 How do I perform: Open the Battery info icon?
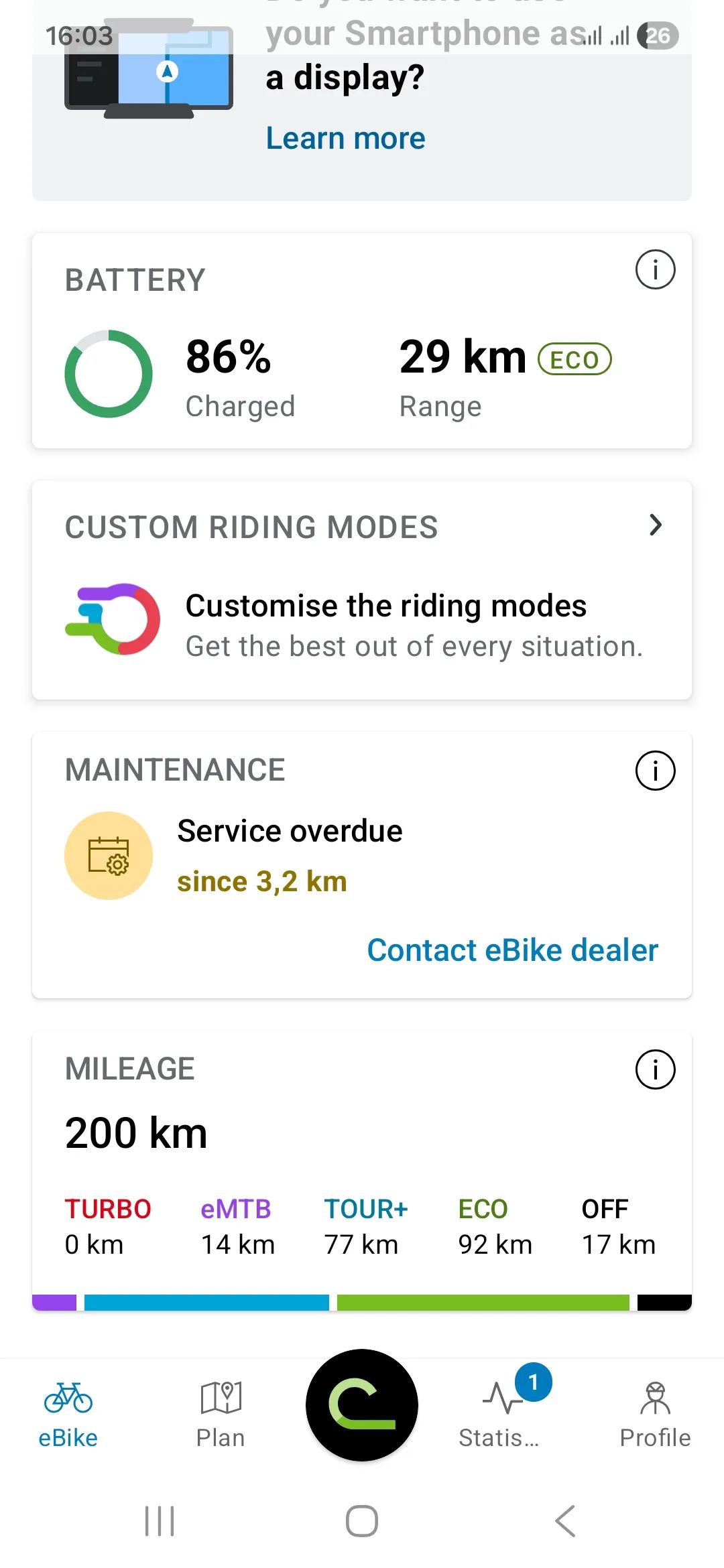pyautogui.click(x=655, y=269)
